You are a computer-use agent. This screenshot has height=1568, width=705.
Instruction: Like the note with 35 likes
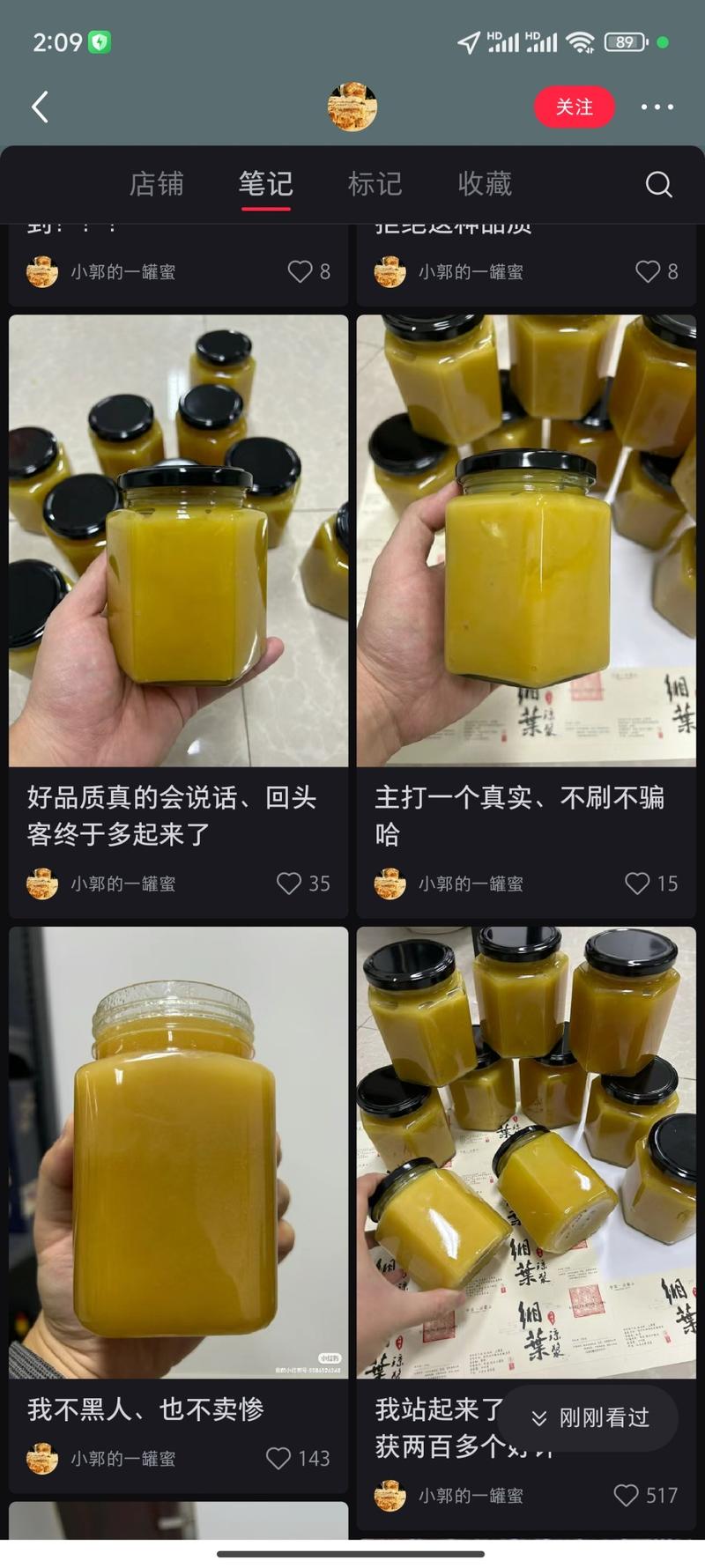pyautogui.click(x=289, y=883)
